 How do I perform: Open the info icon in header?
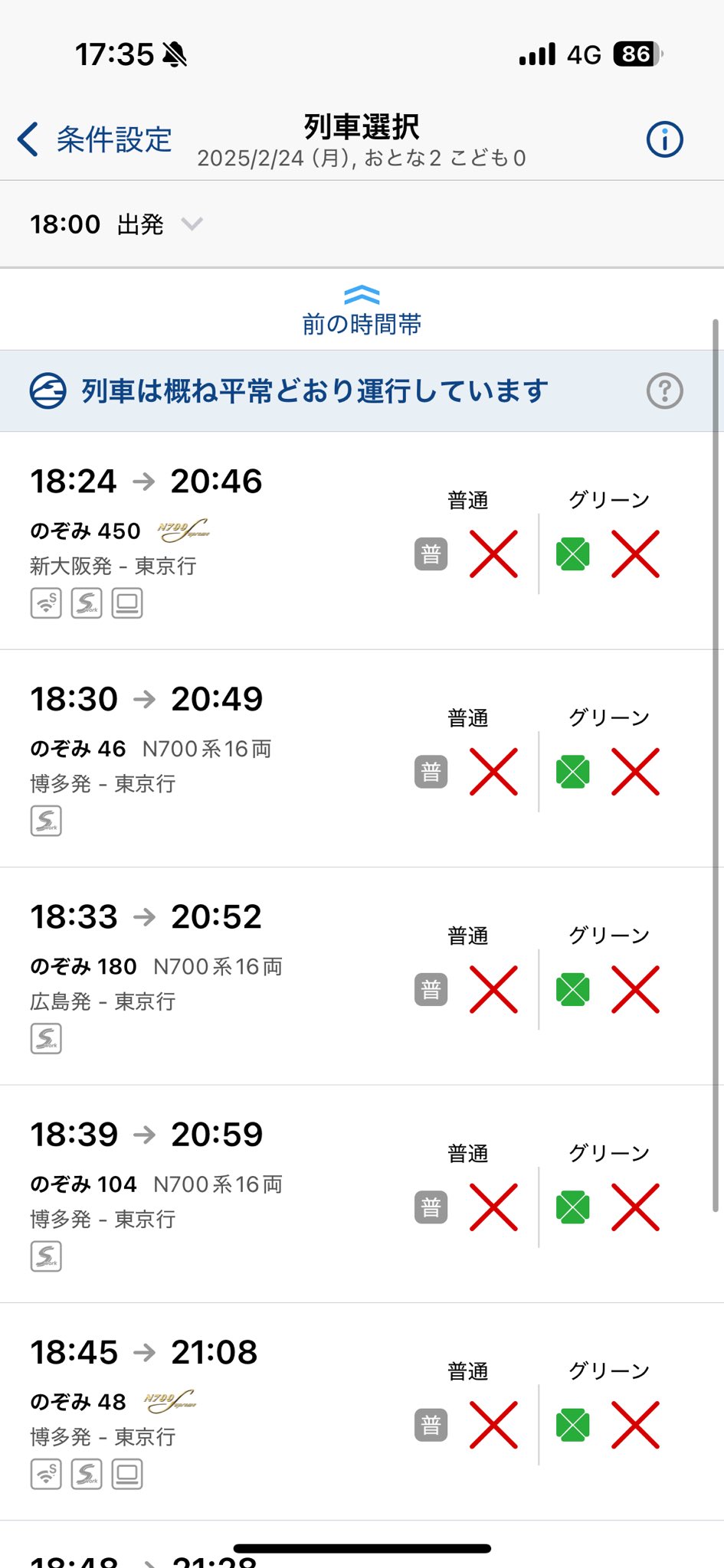tap(664, 139)
